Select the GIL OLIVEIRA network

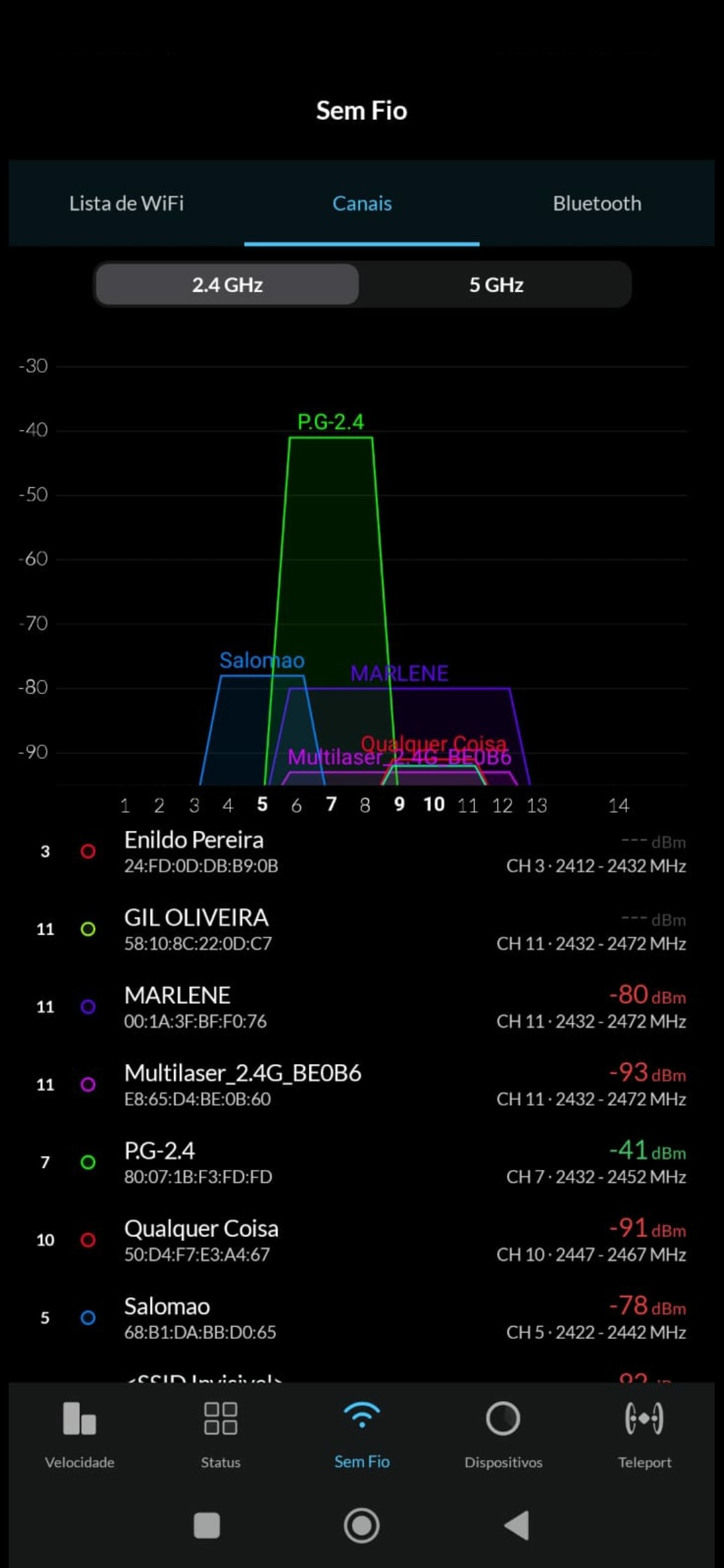click(362, 929)
